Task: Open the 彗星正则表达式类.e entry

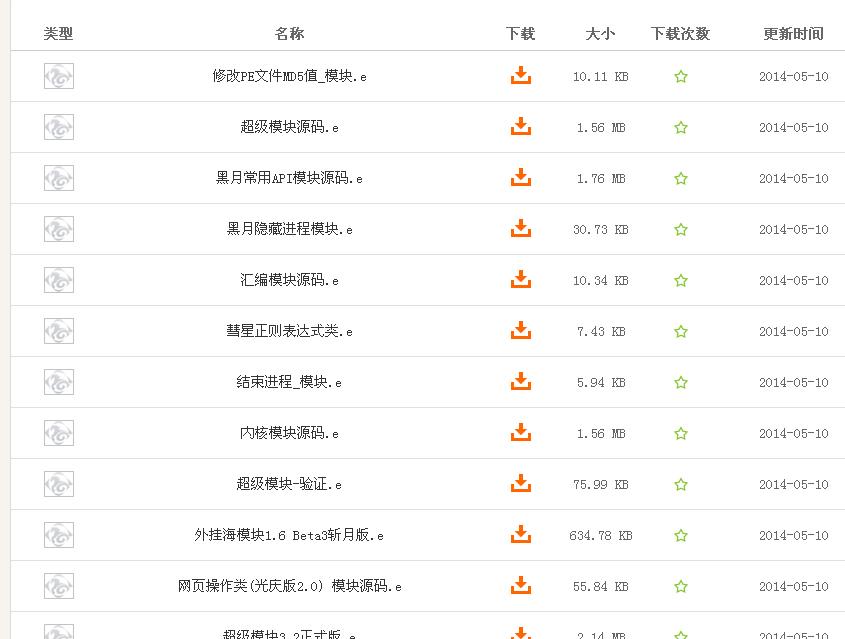Action: [x=289, y=331]
